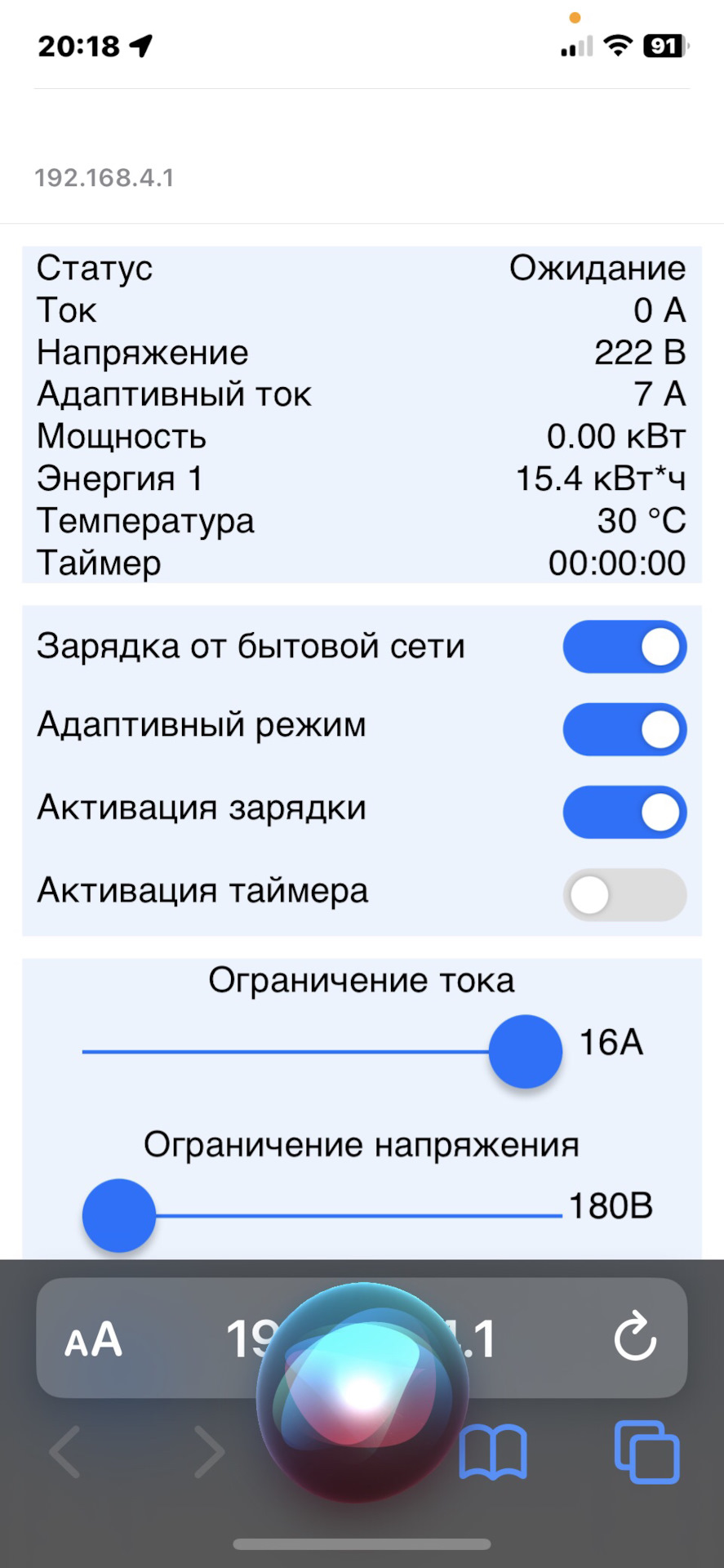
Task: Reload the page
Action: pos(635,1338)
